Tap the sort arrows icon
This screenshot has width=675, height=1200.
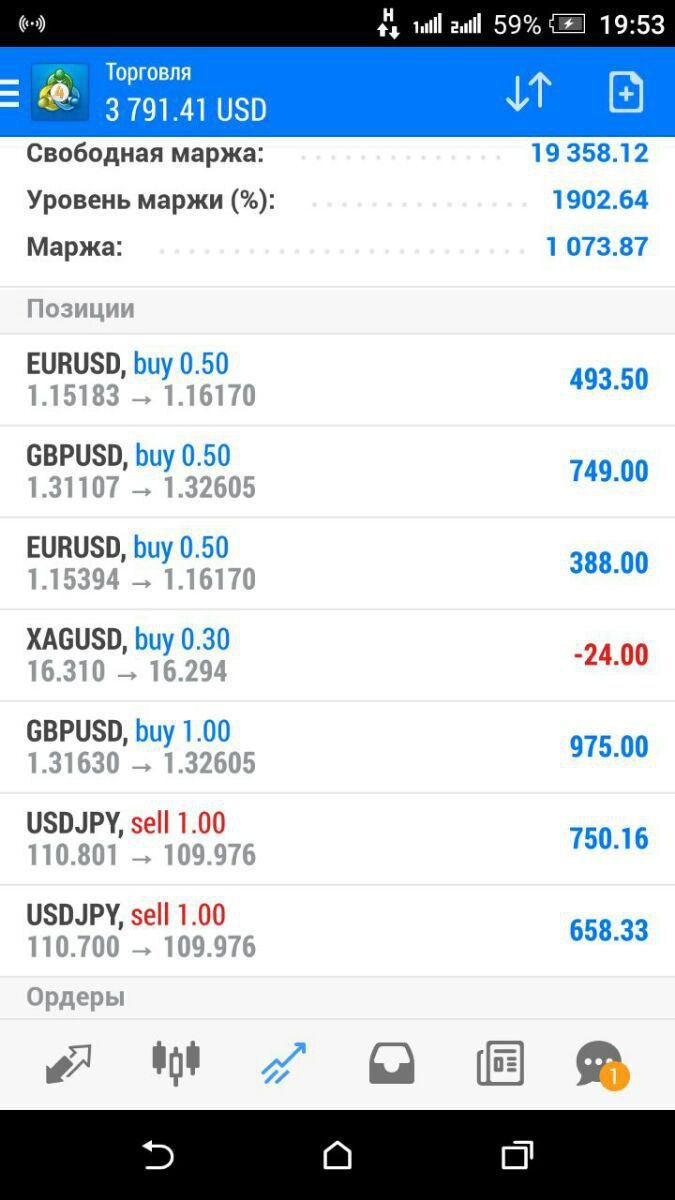point(528,92)
